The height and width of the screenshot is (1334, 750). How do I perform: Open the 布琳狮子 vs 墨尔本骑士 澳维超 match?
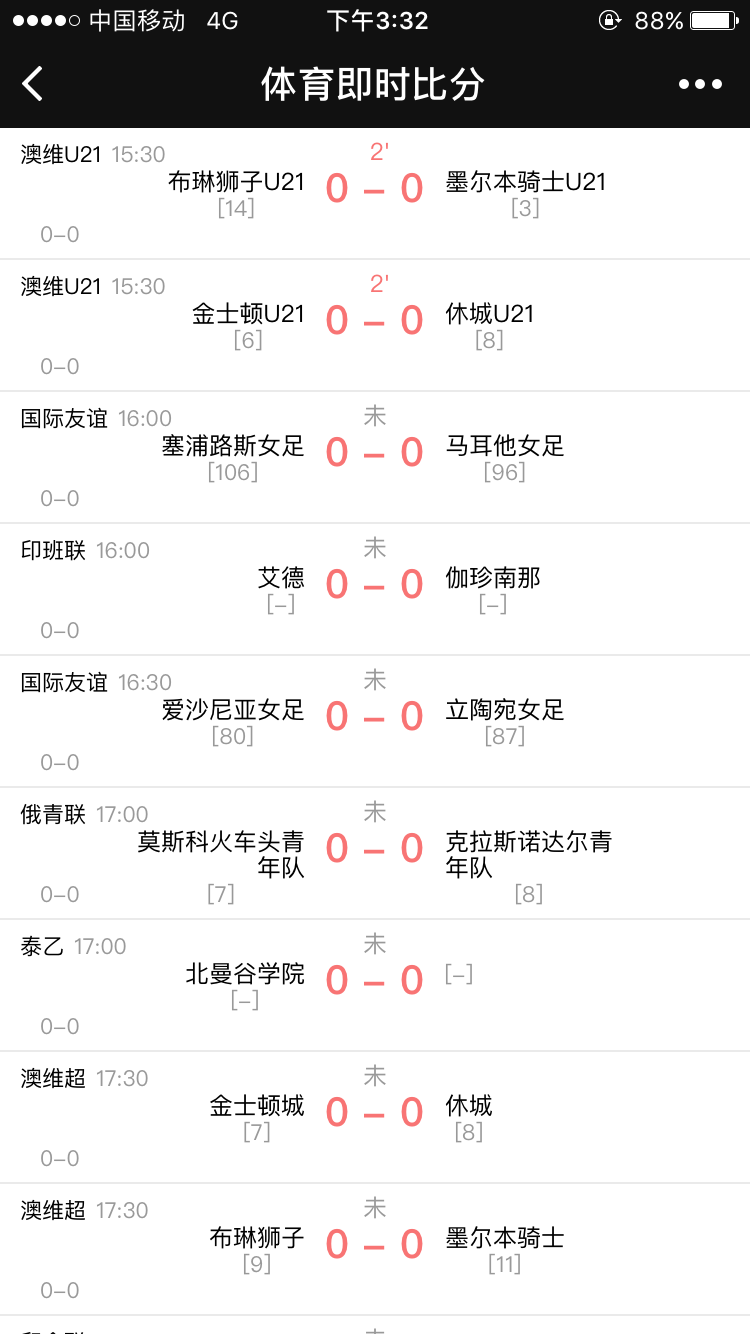pyautogui.click(x=374, y=1250)
